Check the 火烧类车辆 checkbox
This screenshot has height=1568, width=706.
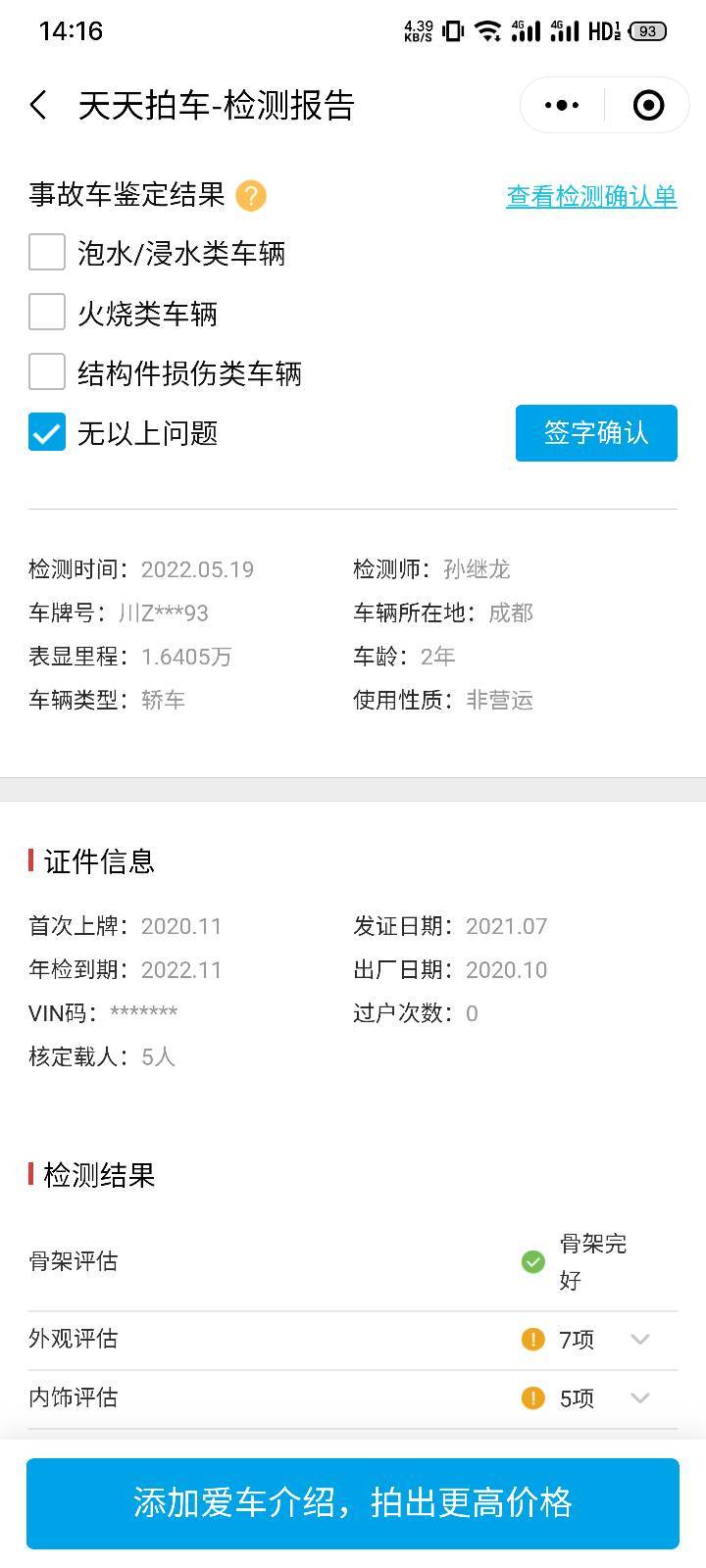click(47, 313)
